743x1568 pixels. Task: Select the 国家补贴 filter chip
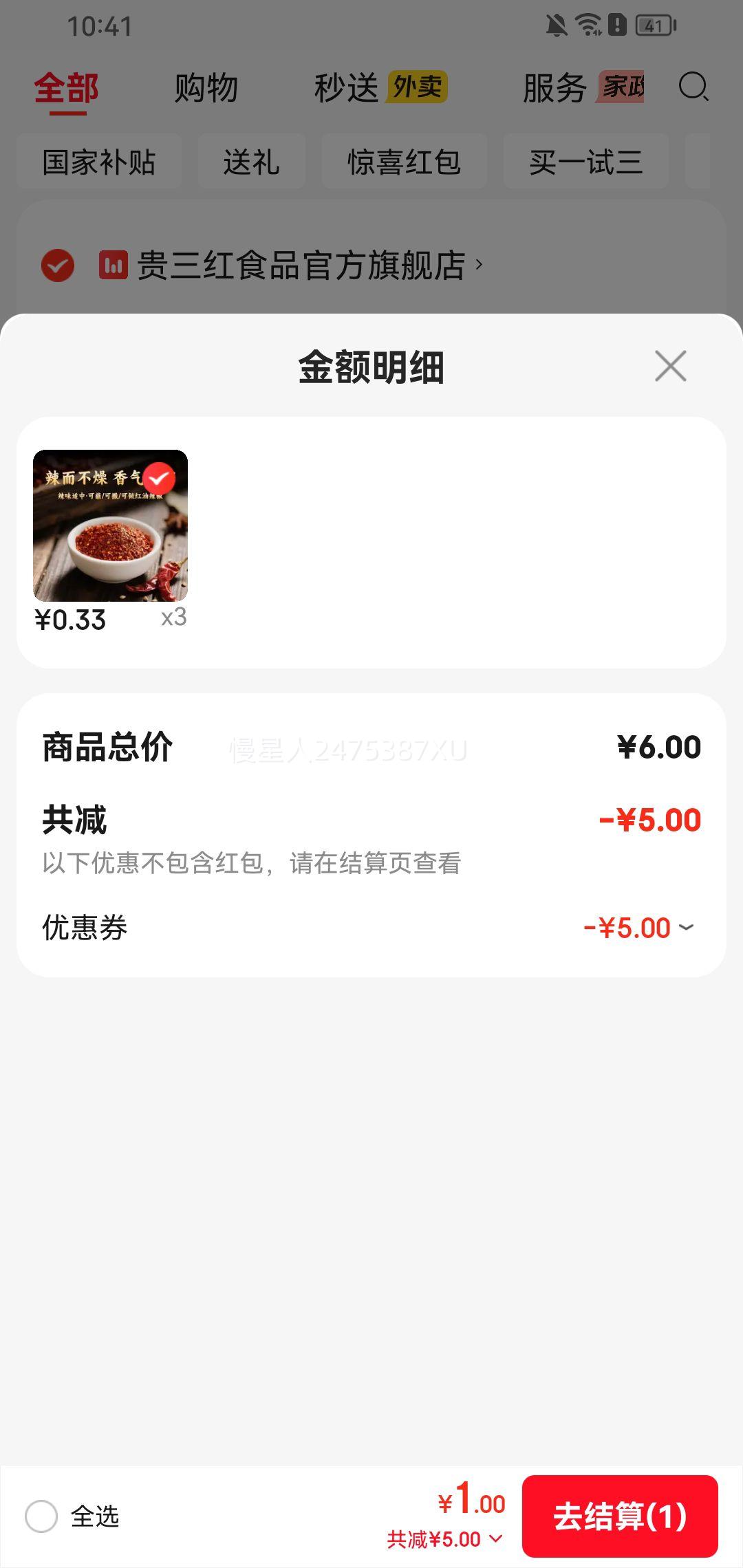click(x=98, y=161)
